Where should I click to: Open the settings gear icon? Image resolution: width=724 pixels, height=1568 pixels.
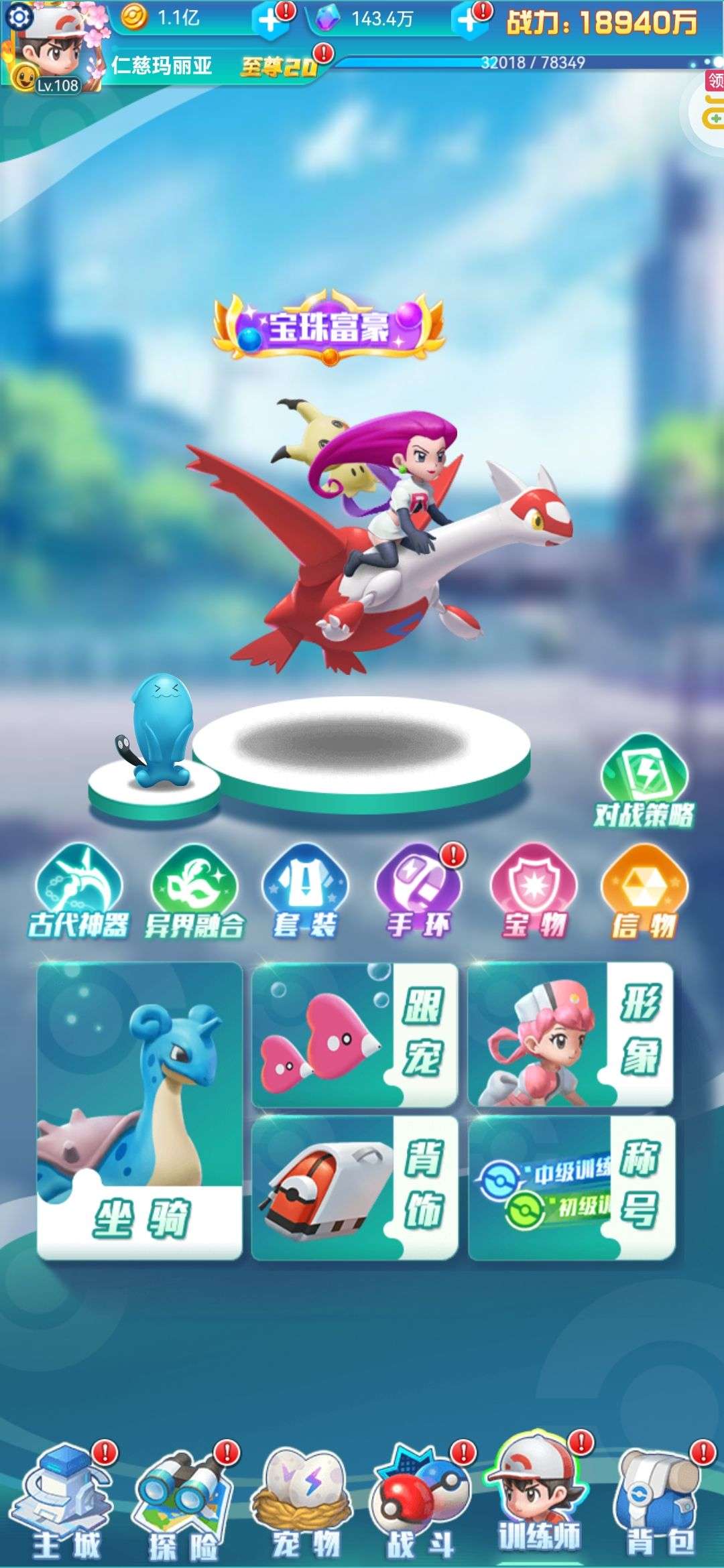click(x=19, y=17)
